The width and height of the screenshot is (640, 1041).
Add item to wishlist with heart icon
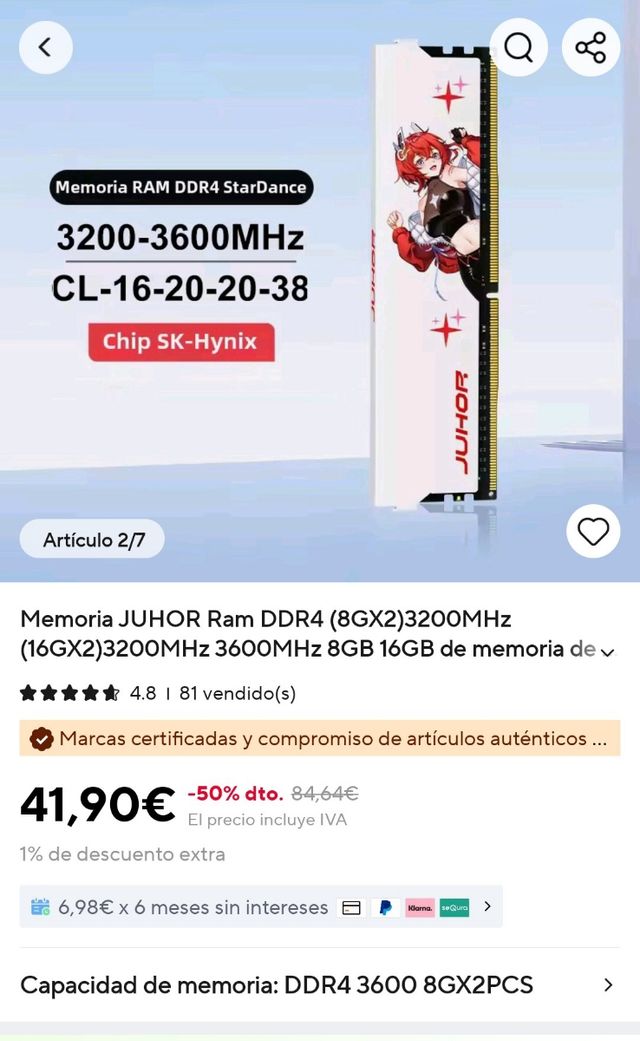(593, 531)
